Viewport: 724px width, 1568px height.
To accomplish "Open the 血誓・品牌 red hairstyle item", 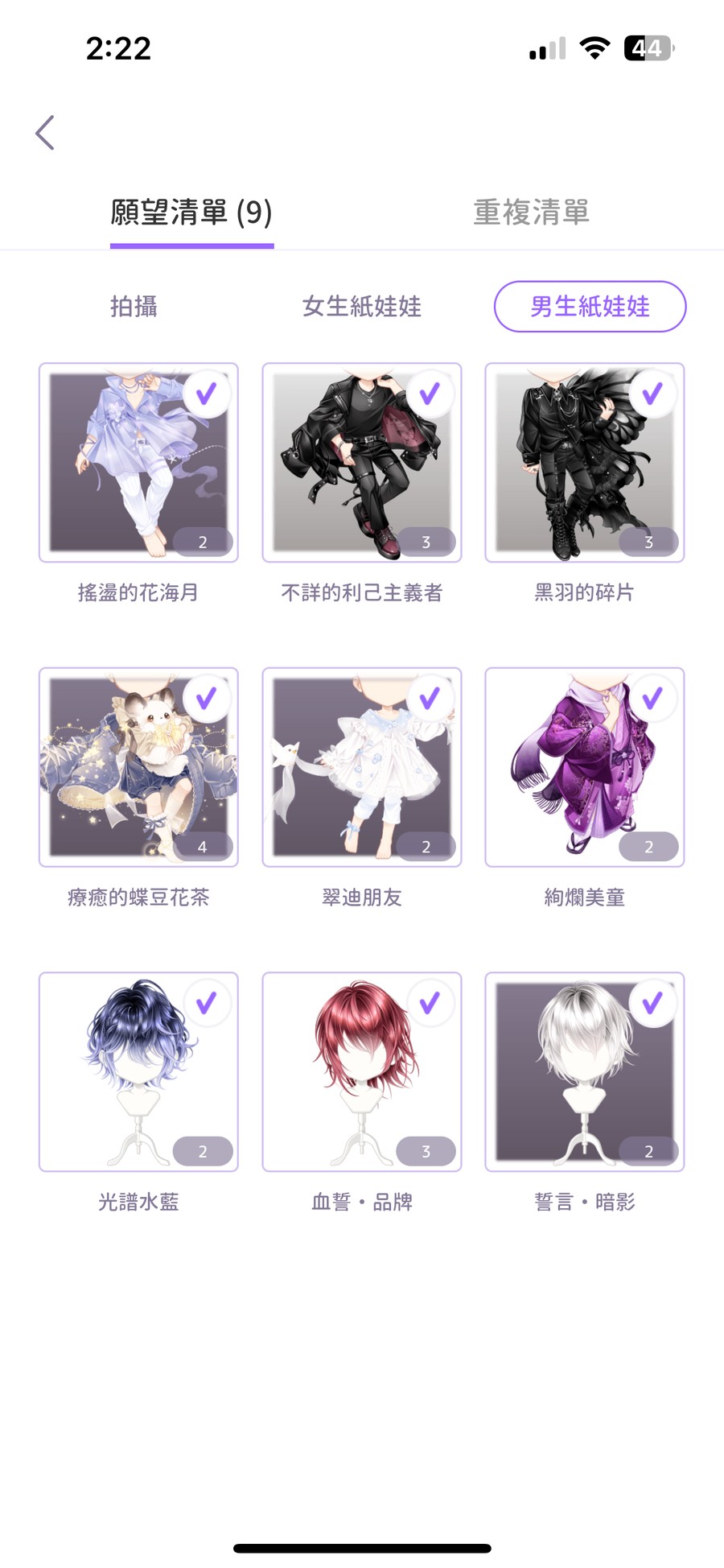I will click(361, 1071).
